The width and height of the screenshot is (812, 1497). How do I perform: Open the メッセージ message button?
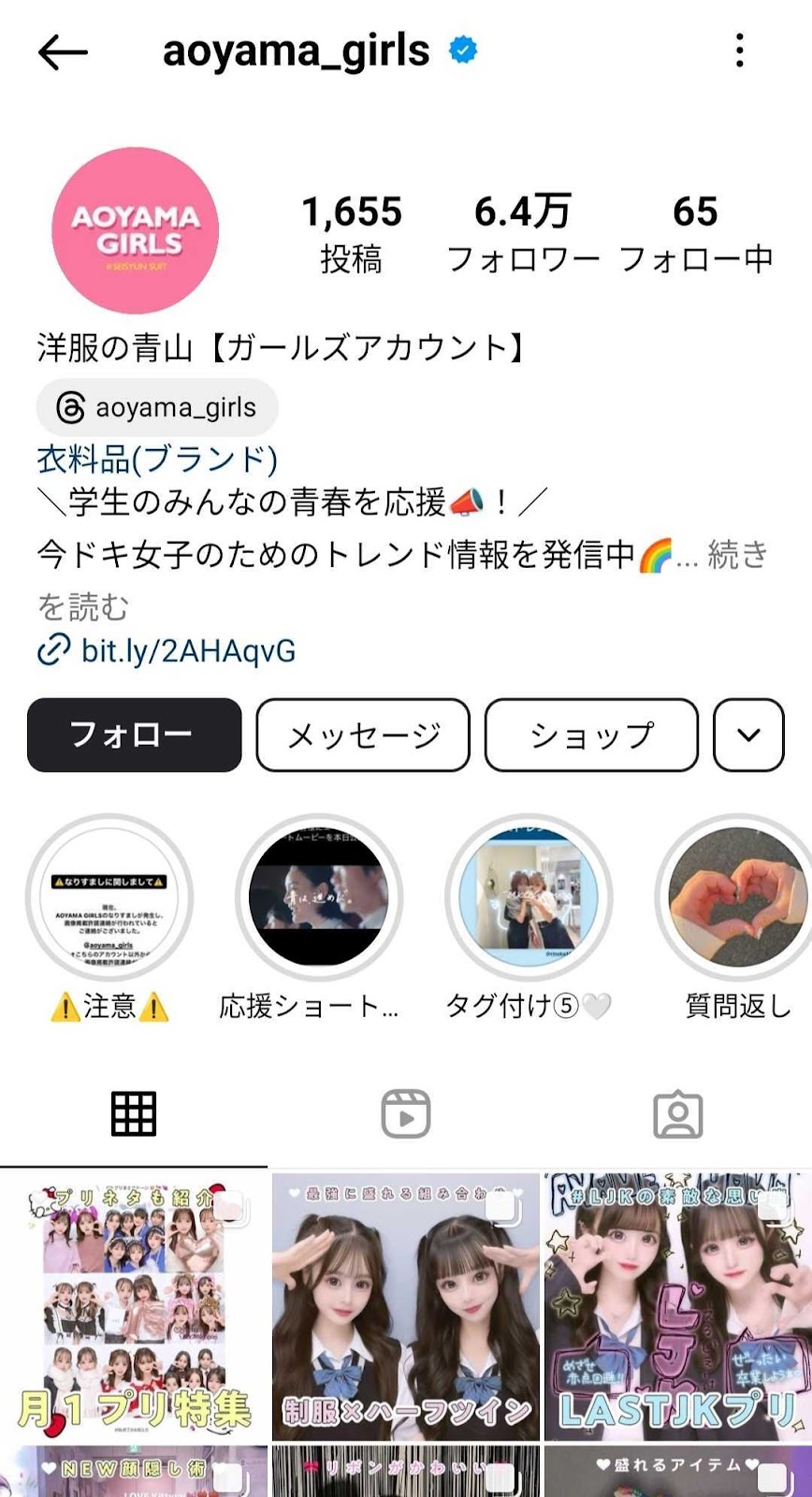(x=363, y=735)
